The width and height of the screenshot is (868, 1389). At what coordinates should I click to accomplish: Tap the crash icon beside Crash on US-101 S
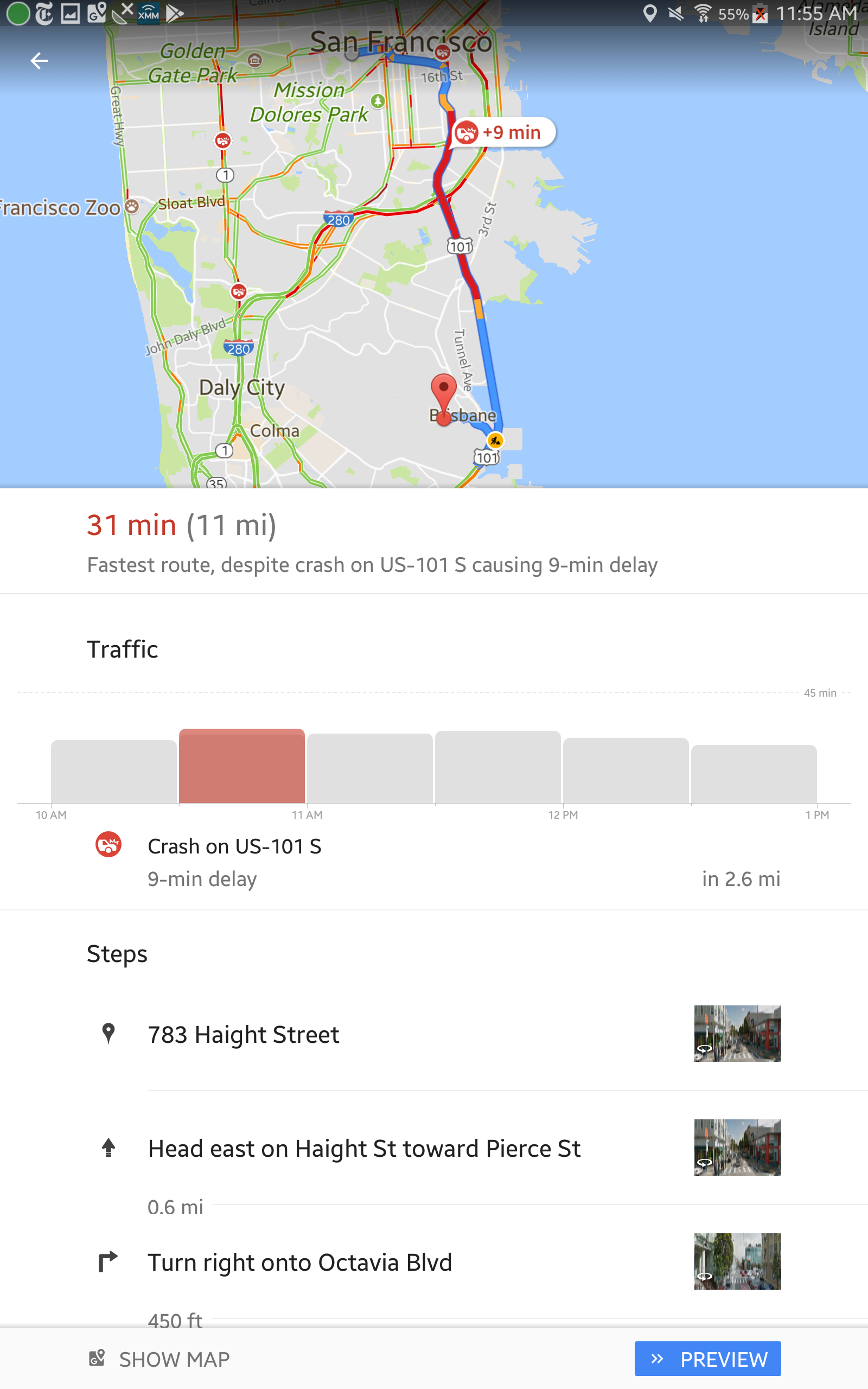108,845
